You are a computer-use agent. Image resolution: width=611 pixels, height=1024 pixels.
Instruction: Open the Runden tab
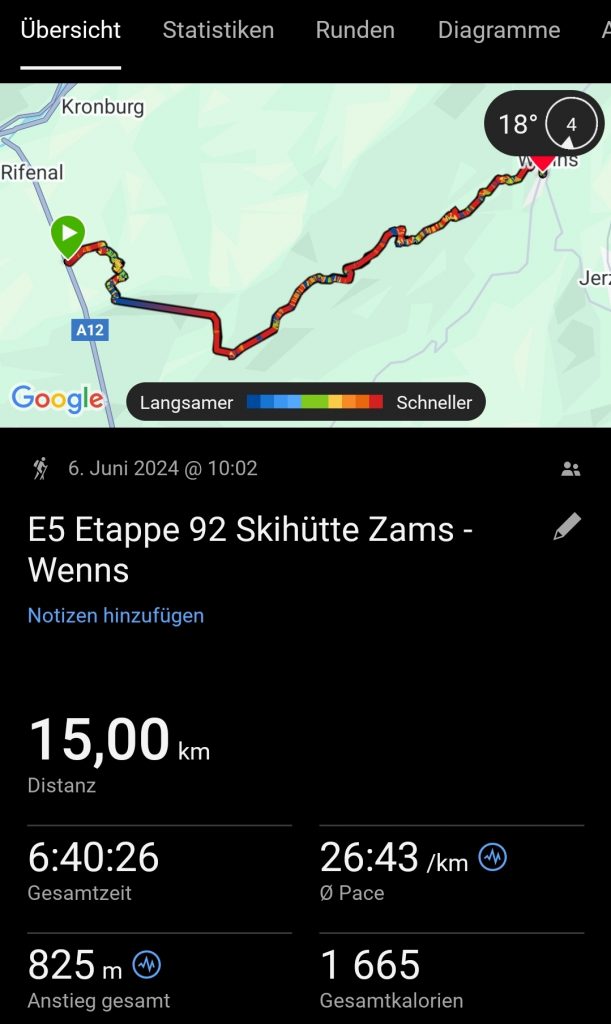click(x=355, y=30)
